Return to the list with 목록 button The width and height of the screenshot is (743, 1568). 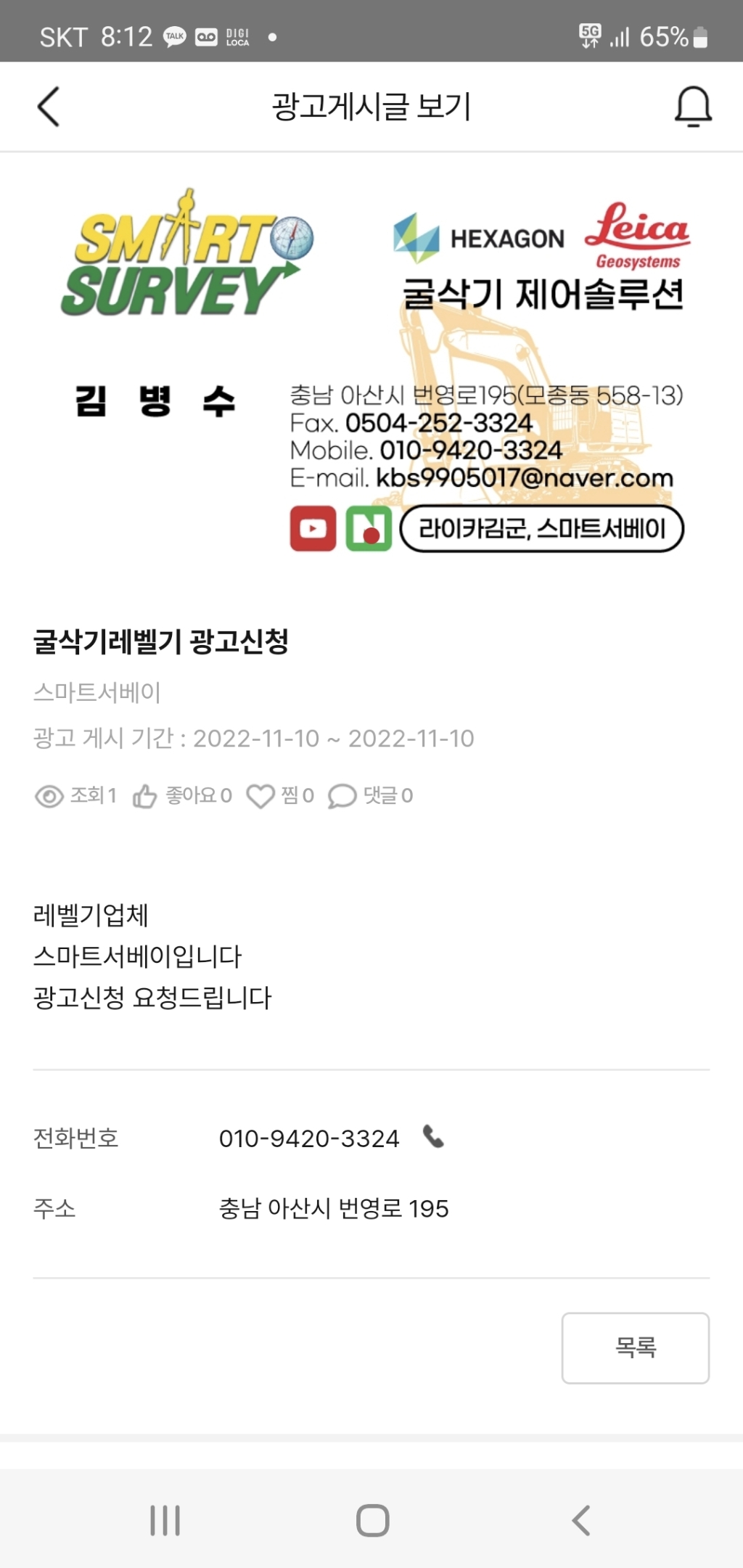[635, 1347]
